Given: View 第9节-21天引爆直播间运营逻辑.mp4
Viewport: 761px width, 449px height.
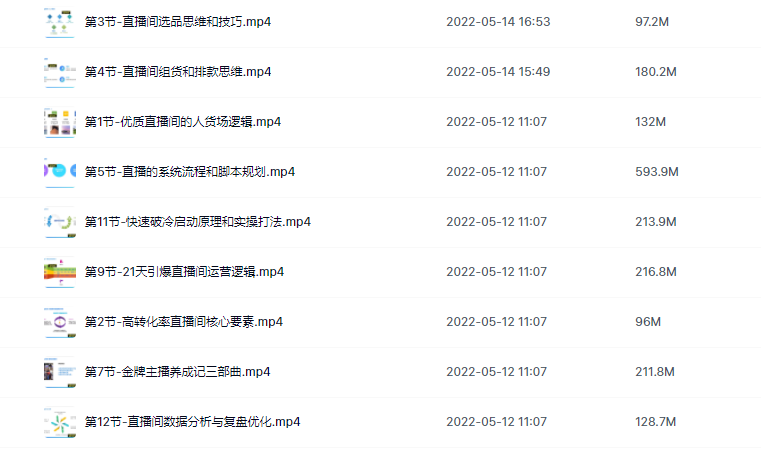Looking at the screenshot, I should pos(185,272).
